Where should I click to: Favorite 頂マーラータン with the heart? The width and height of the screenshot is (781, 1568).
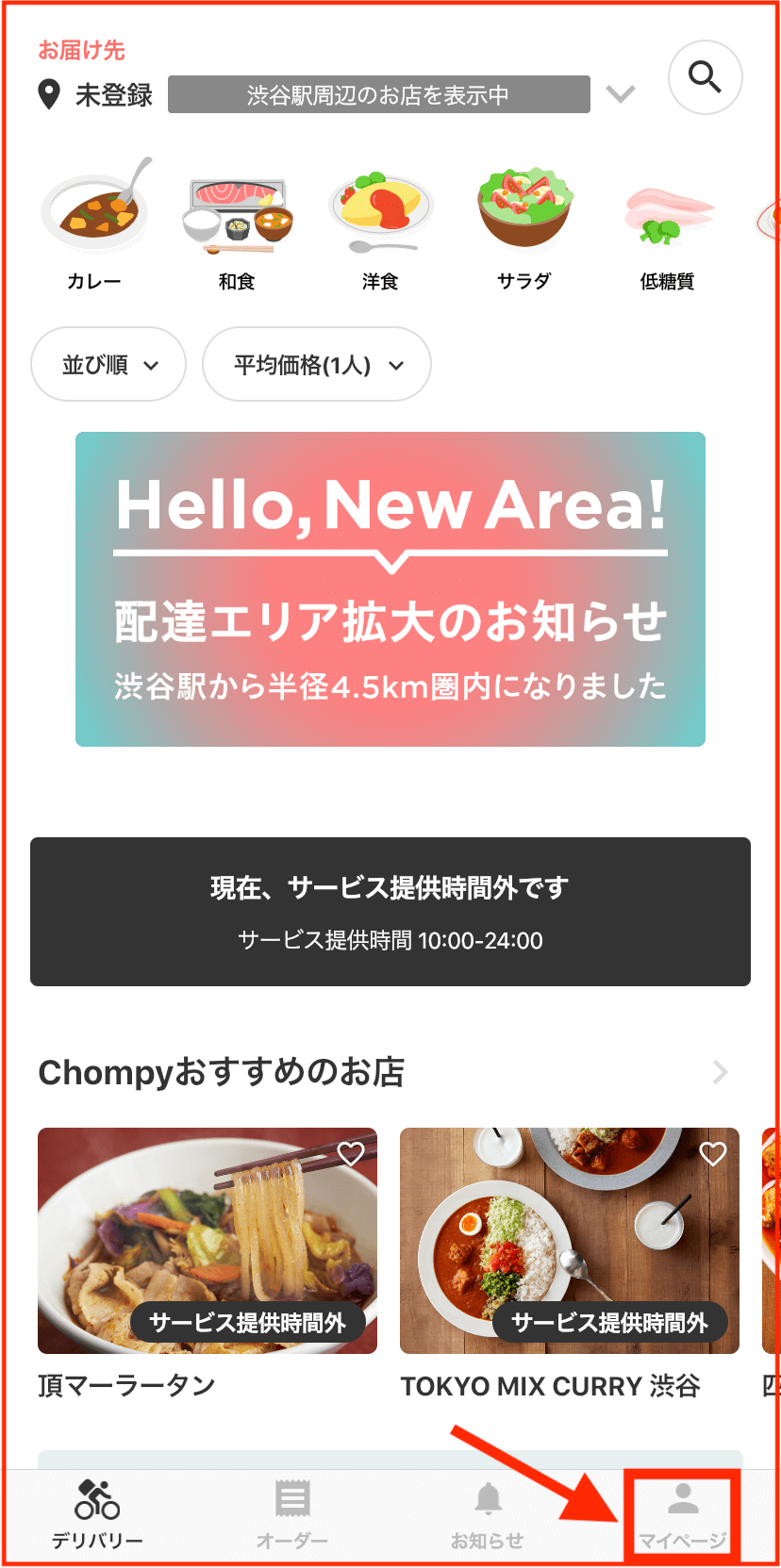tap(351, 1153)
